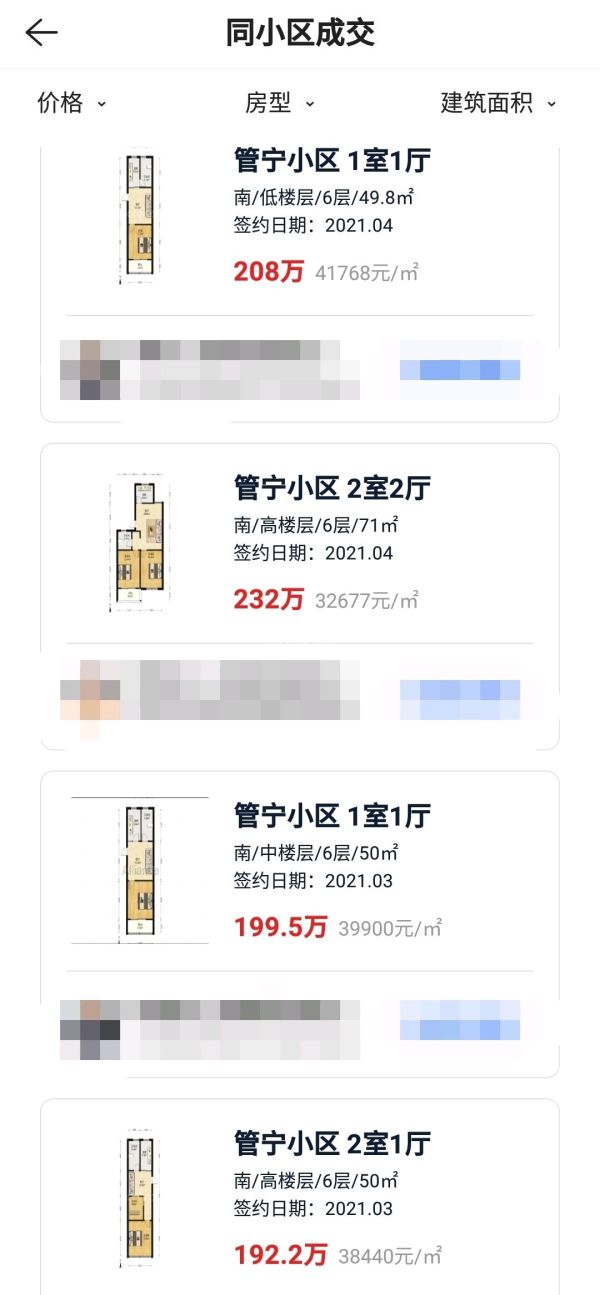
Task: Open the 208万 1室1厅 listing
Action: [332, 216]
